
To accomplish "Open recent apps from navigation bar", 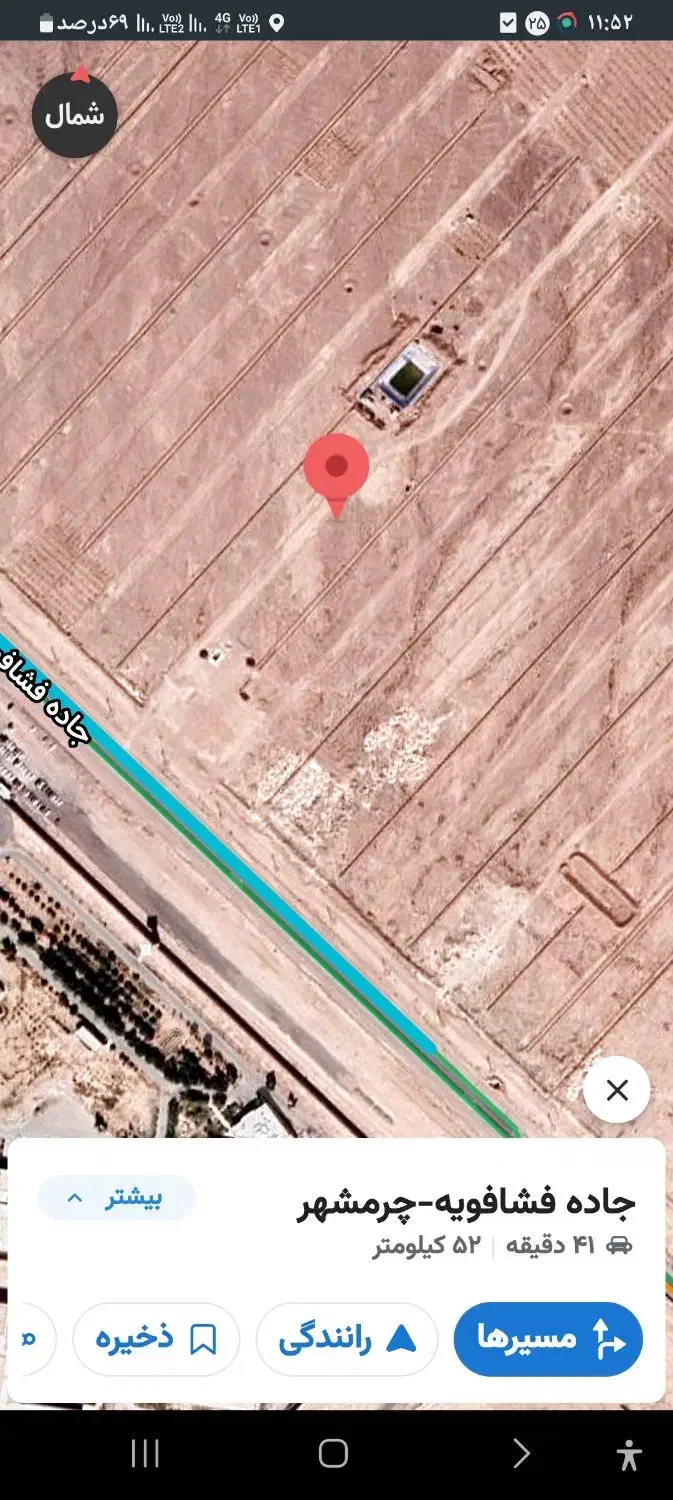I will tap(145, 1454).
